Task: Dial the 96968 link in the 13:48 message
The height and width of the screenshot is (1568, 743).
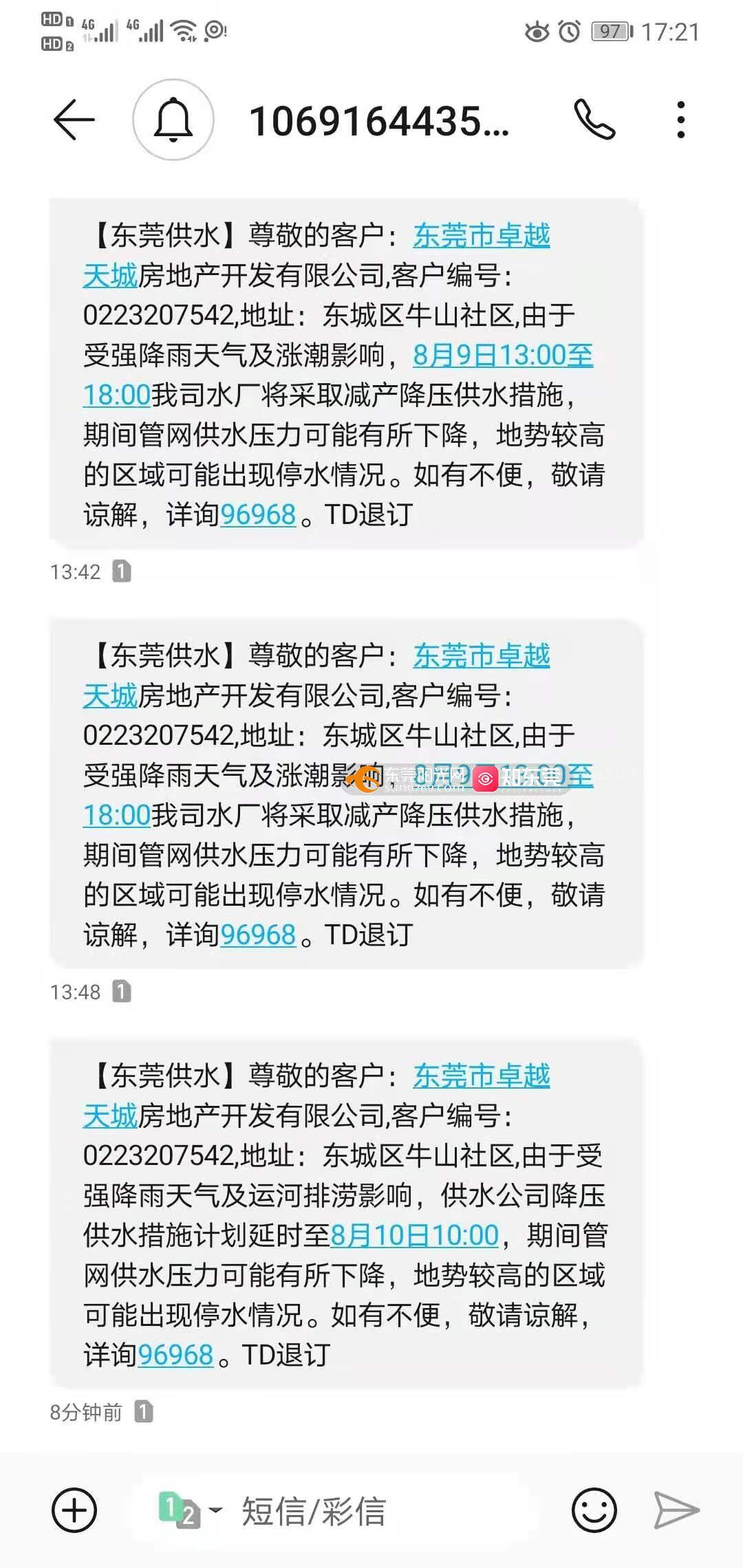Action: 258,935
